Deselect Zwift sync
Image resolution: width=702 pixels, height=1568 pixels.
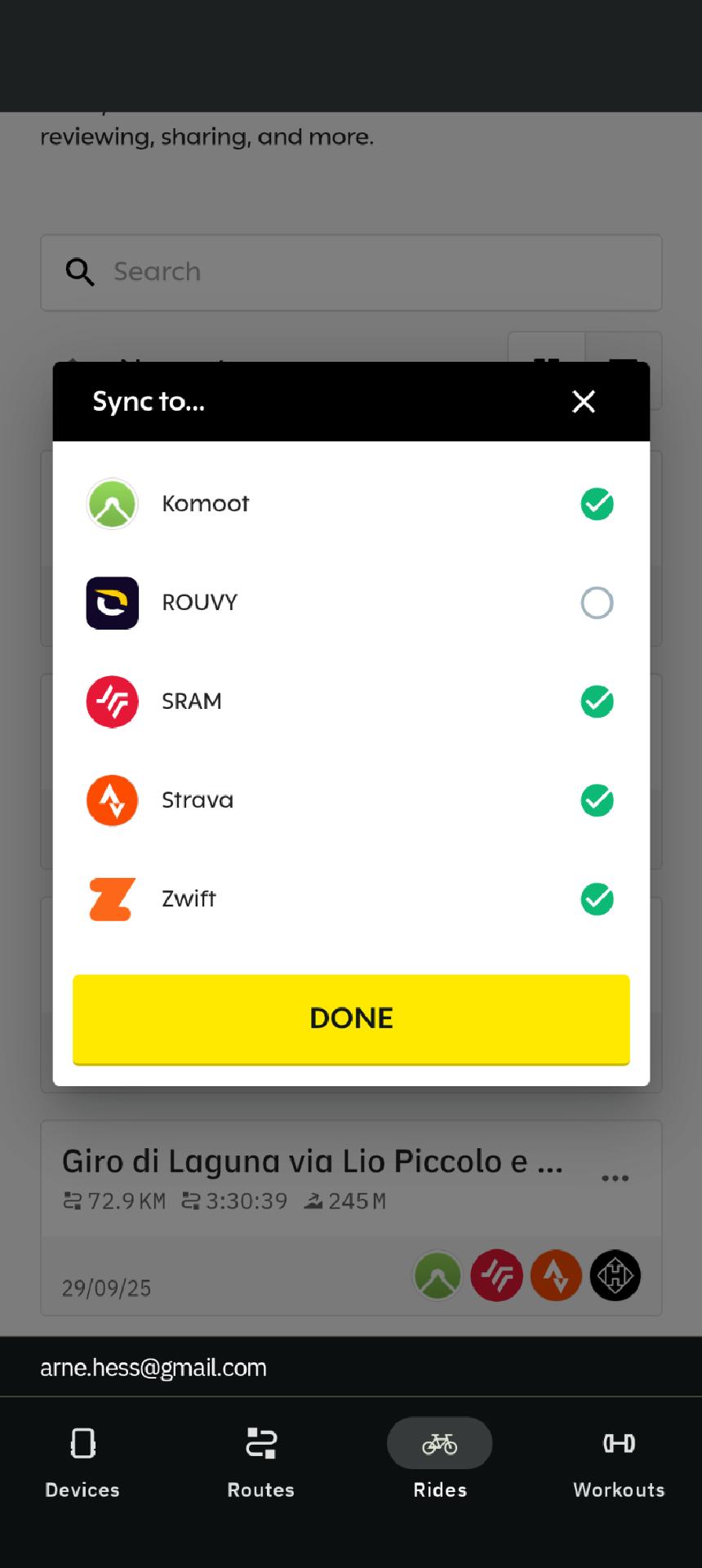pyautogui.click(x=597, y=899)
